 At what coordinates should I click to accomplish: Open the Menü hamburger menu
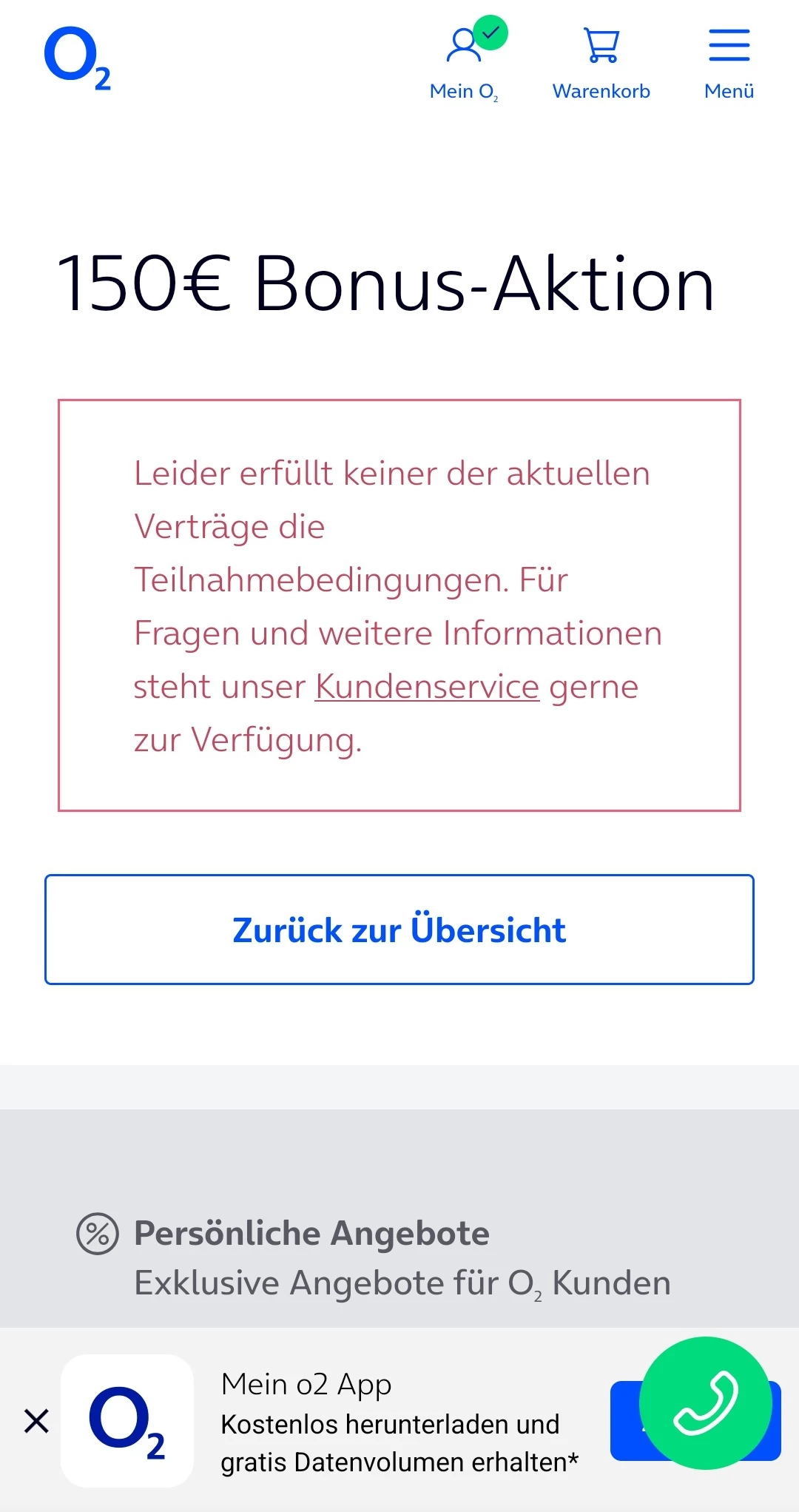tap(729, 61)
